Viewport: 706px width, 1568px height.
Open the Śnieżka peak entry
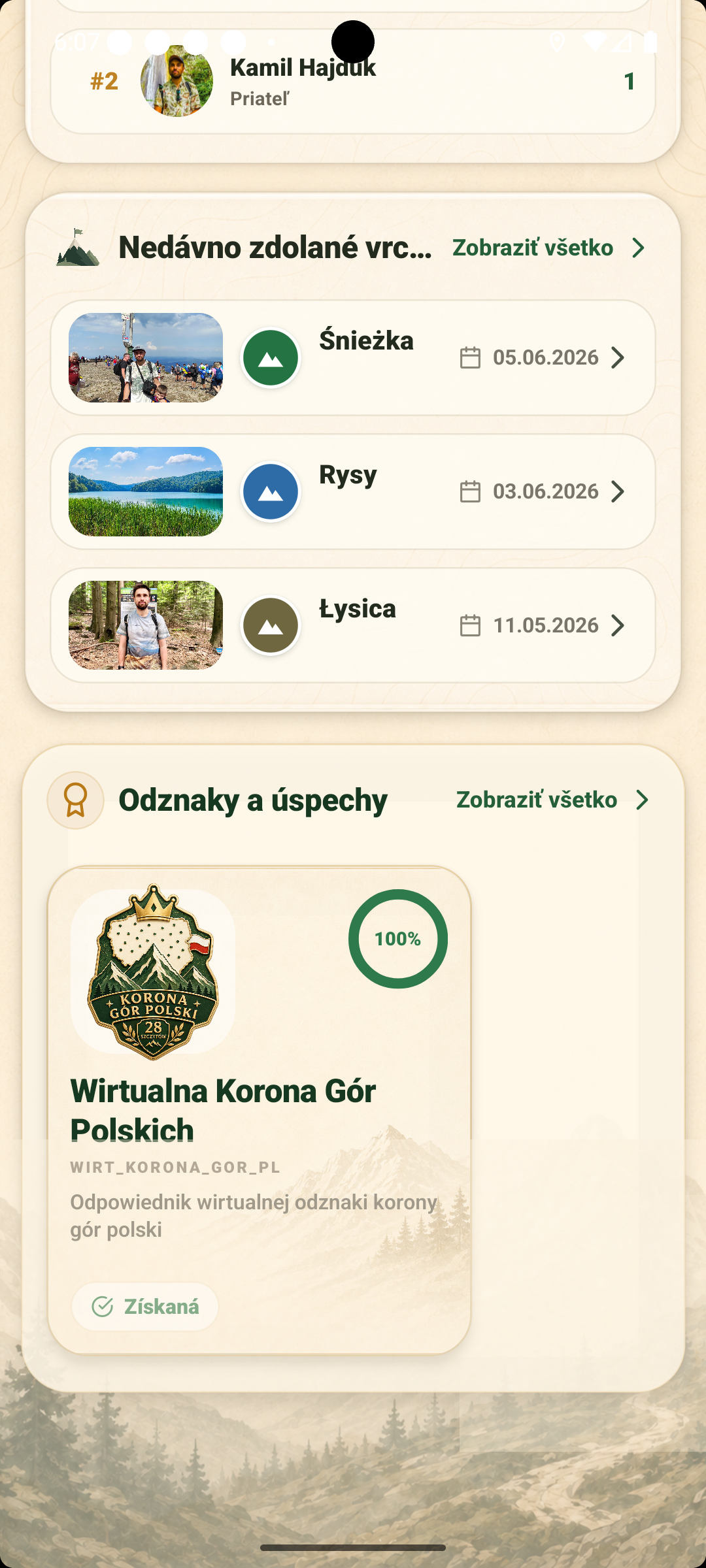point(353,357)
